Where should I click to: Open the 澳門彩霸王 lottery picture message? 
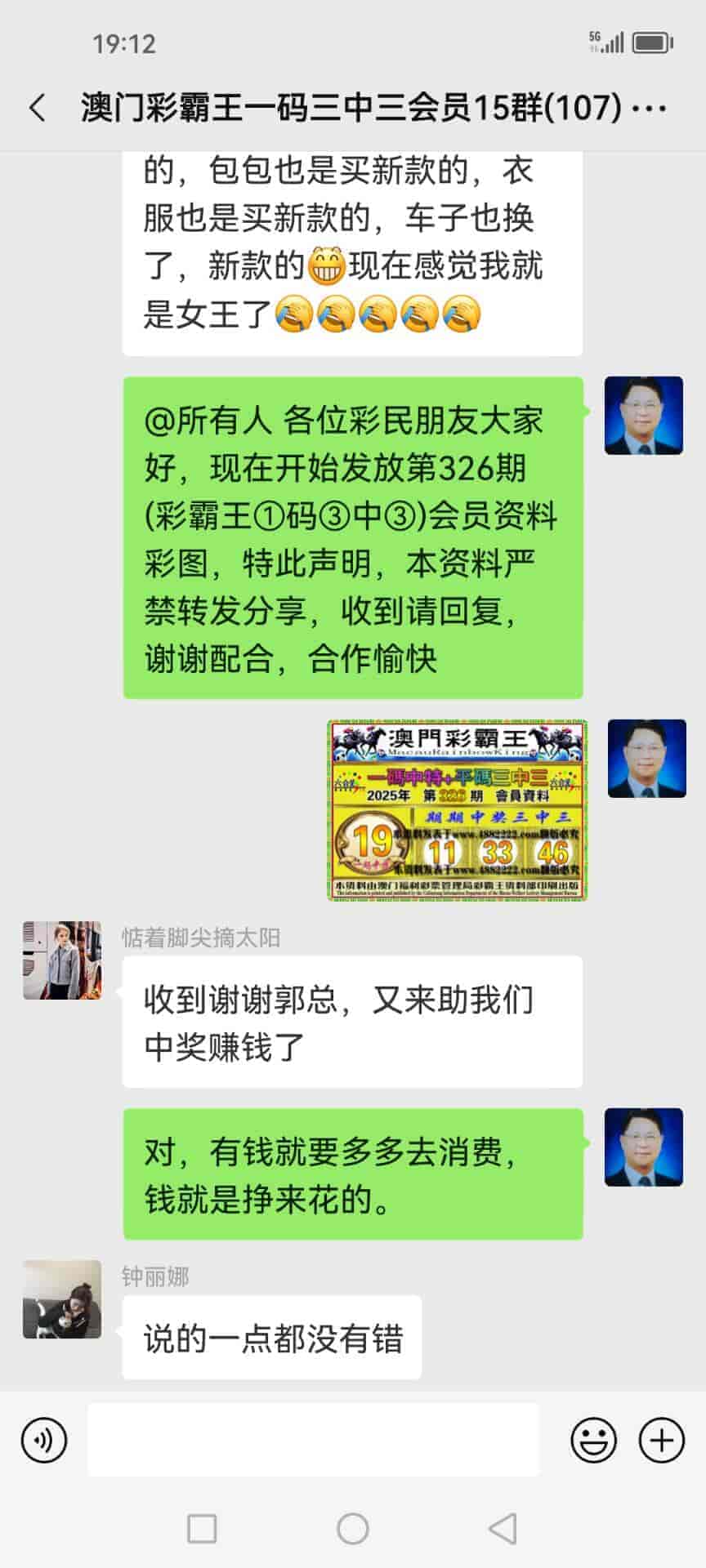458,809
